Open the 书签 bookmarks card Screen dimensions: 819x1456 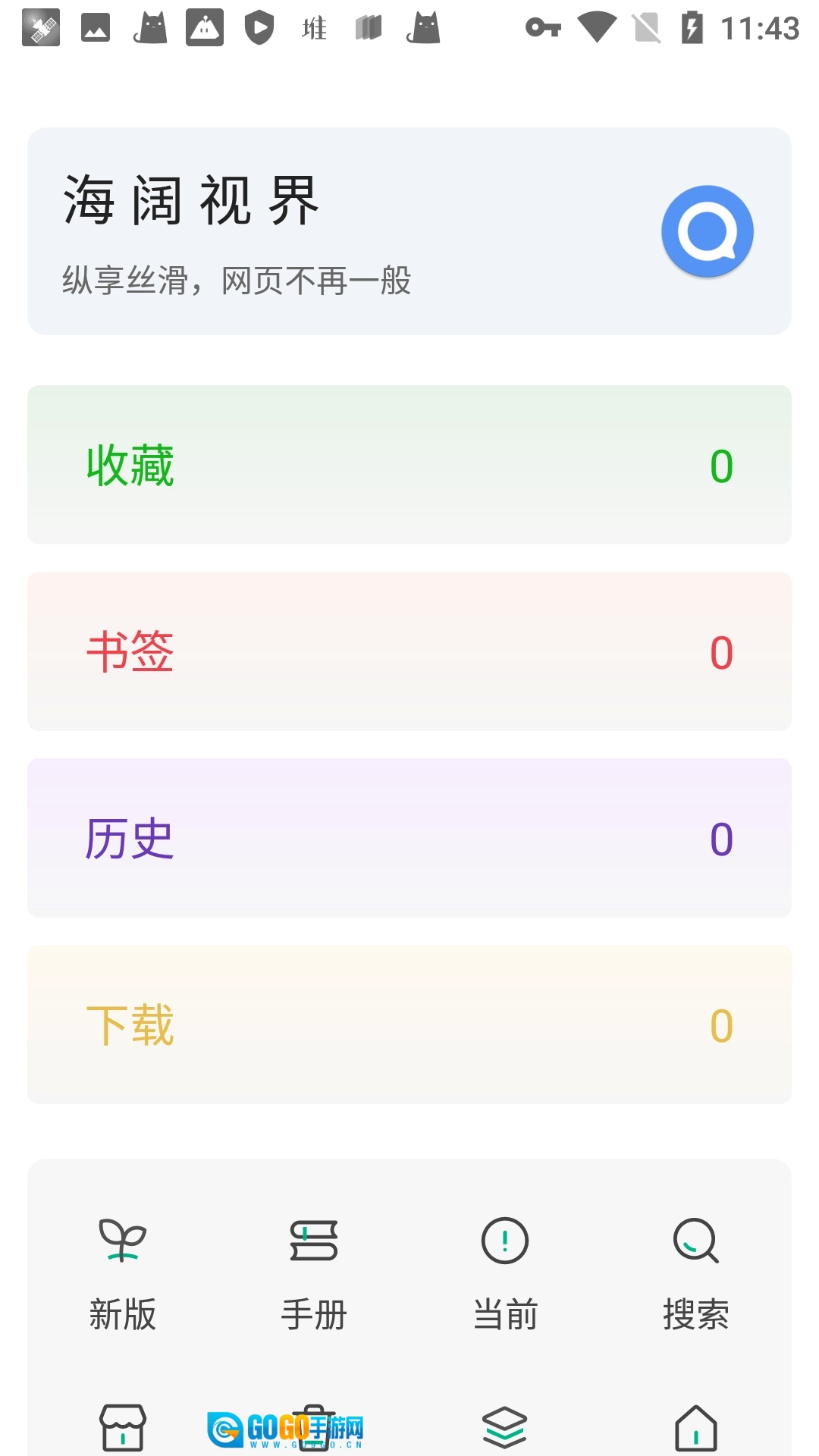(409, 651)
